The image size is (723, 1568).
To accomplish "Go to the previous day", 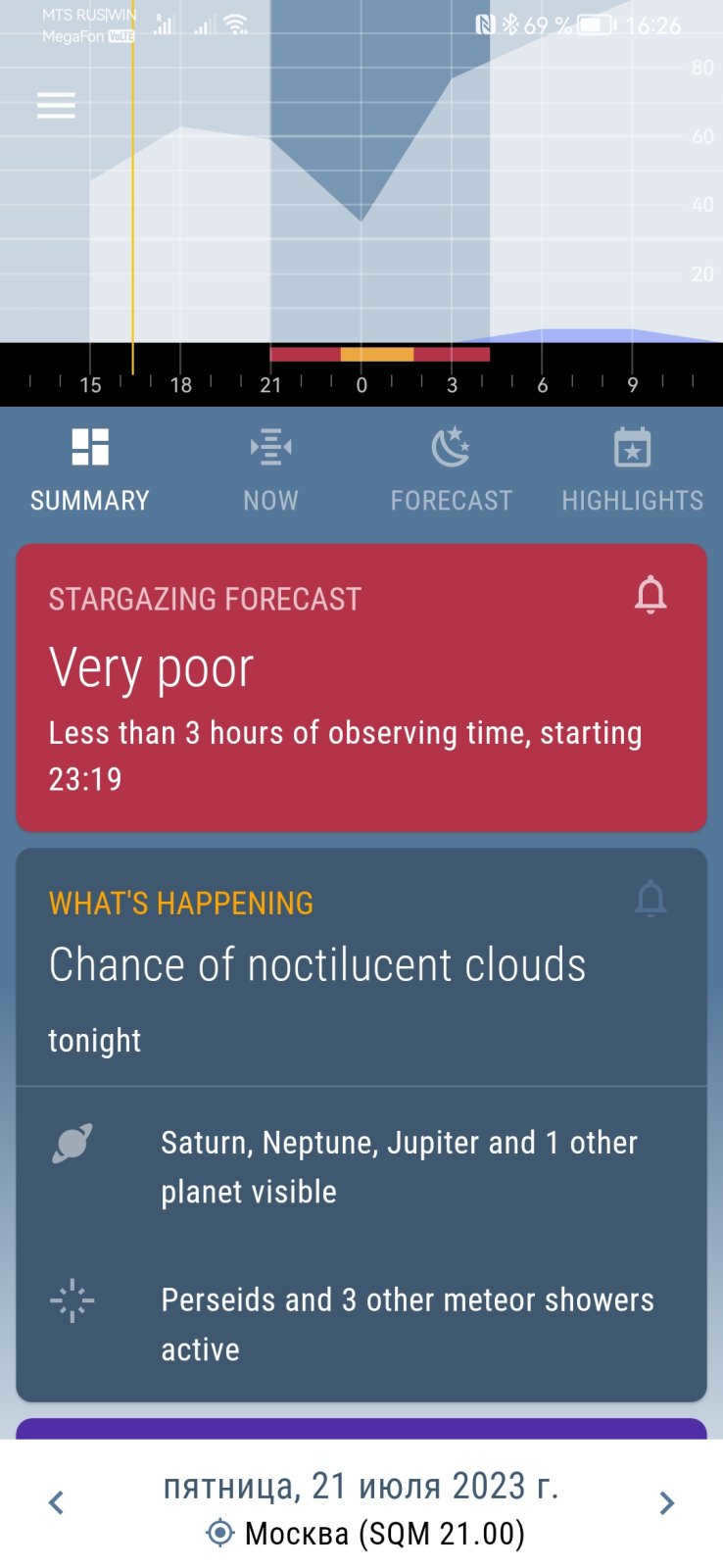I will point(56,1502).
